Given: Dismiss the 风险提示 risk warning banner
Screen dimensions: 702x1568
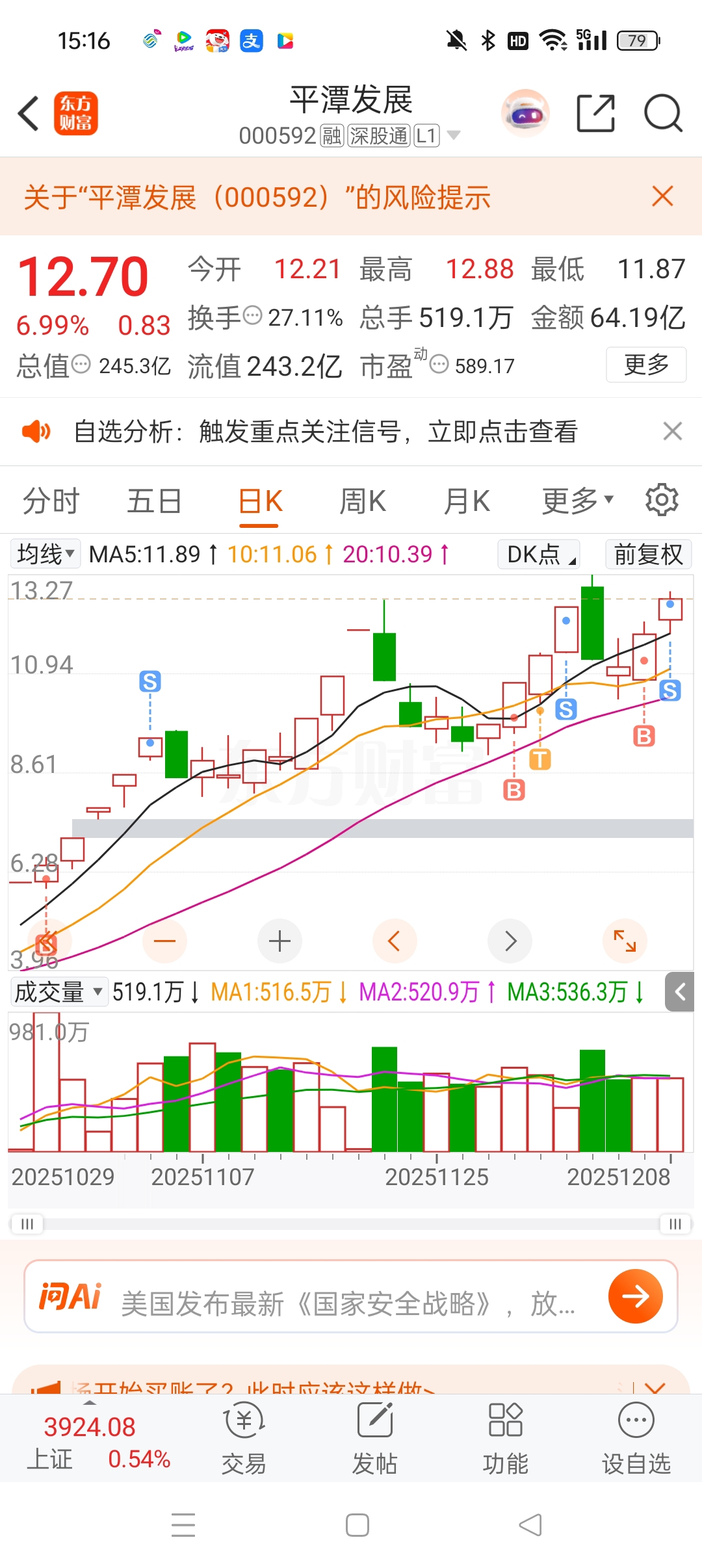Looking at the screenshot, I should (x=662, y=196).
